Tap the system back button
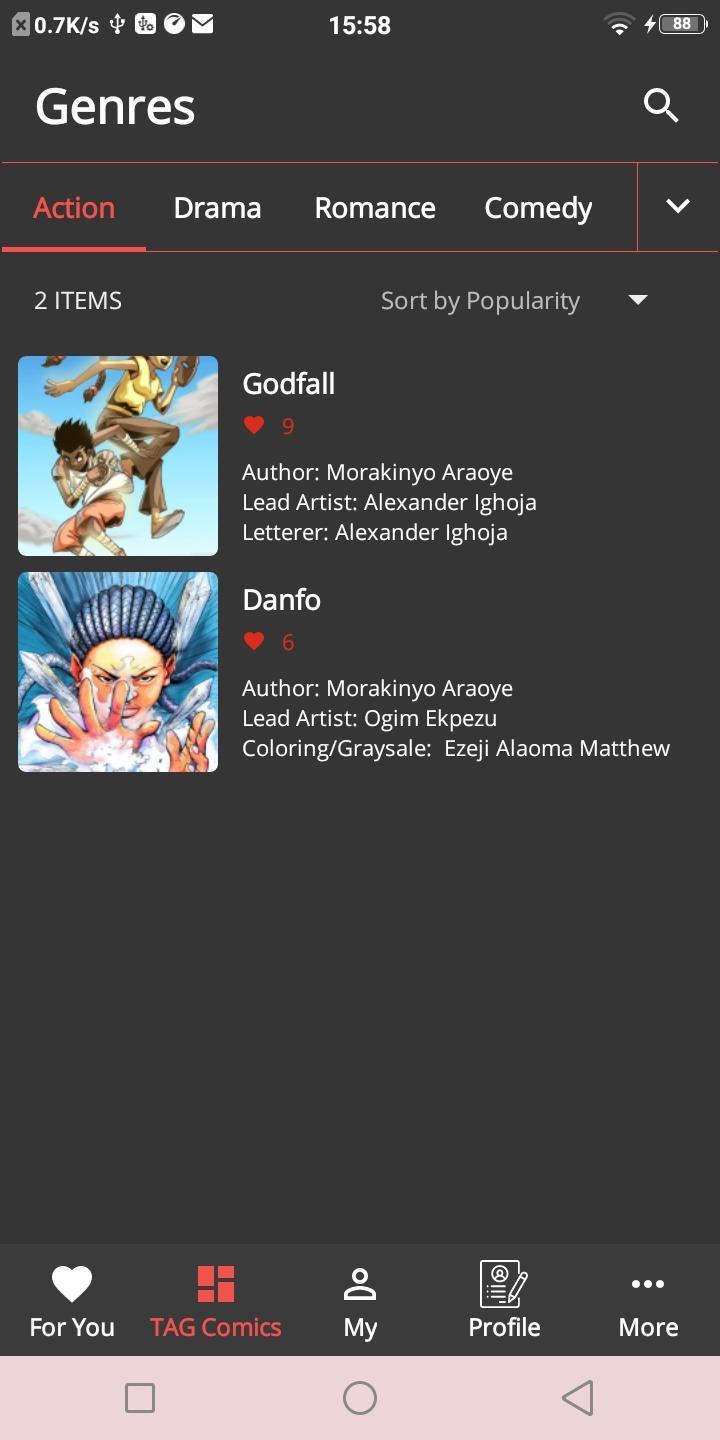Image resolution: width=720 pixels, height=1440 pixels. 578,1398
